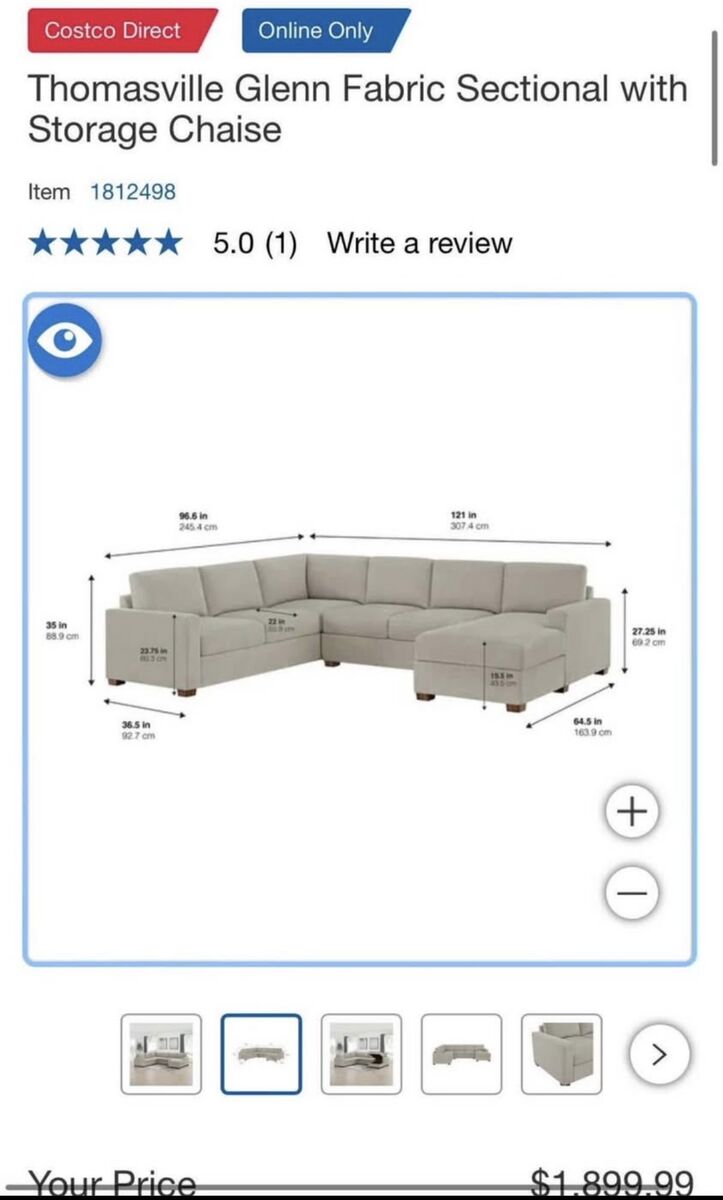This screenshot has width=723, height=1200.
Task: Show the front view sectional thumbnail
Action: click(461, 1054)
